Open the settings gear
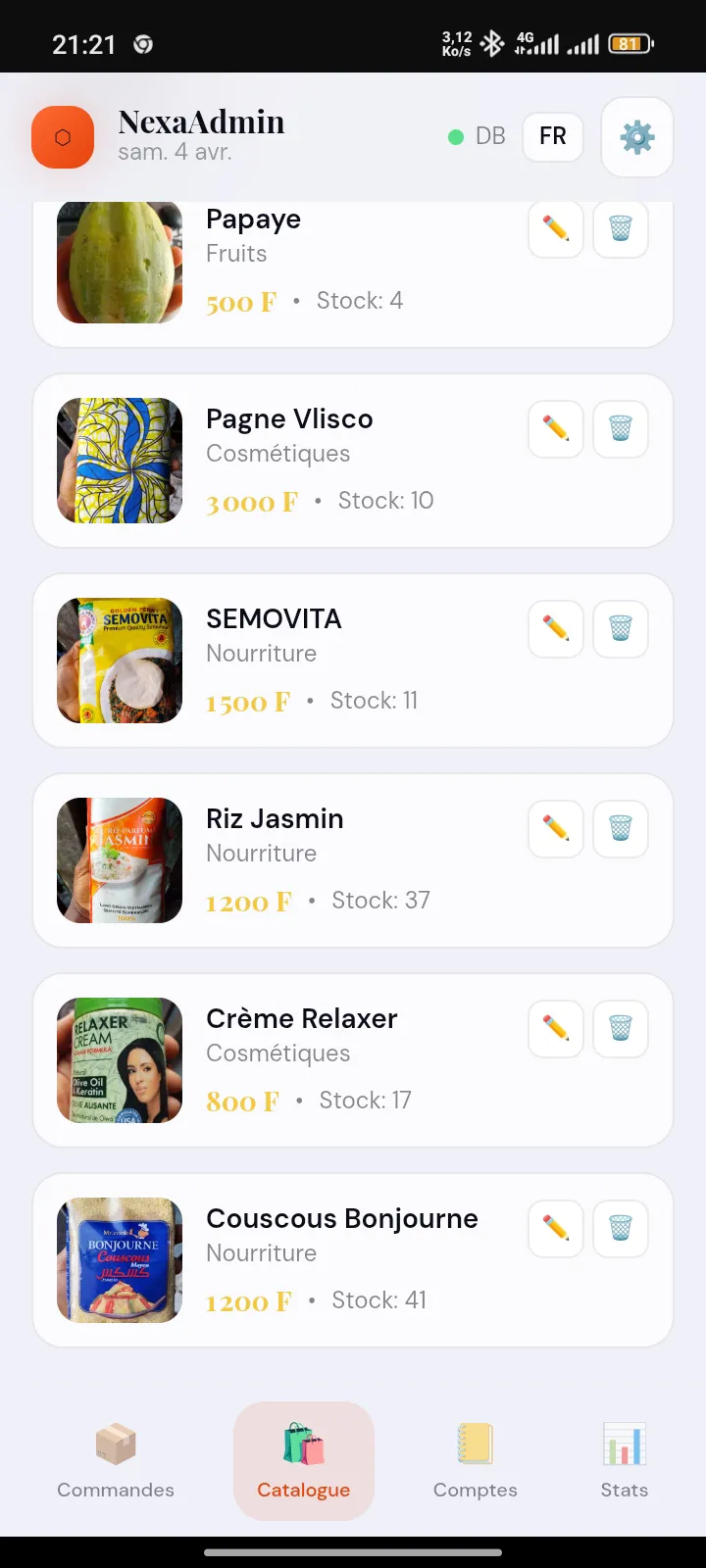 click(636, 137)
